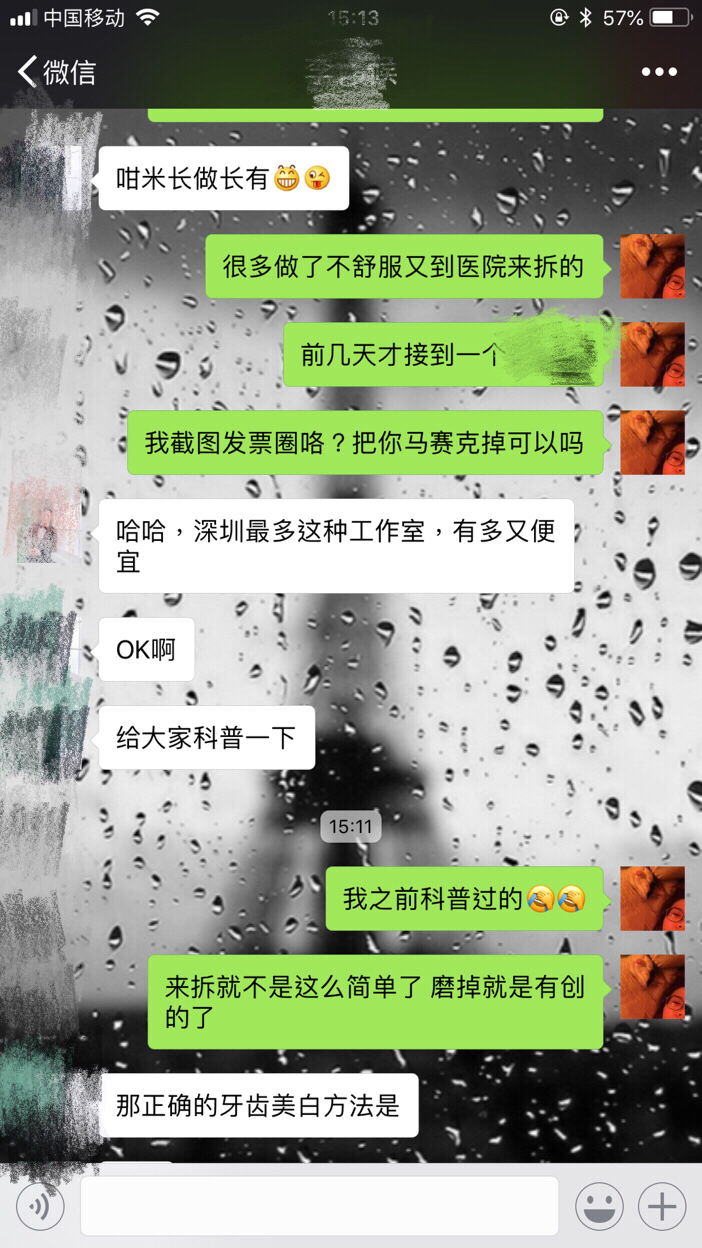Open the chat info overflow menu

coord(659,72)
